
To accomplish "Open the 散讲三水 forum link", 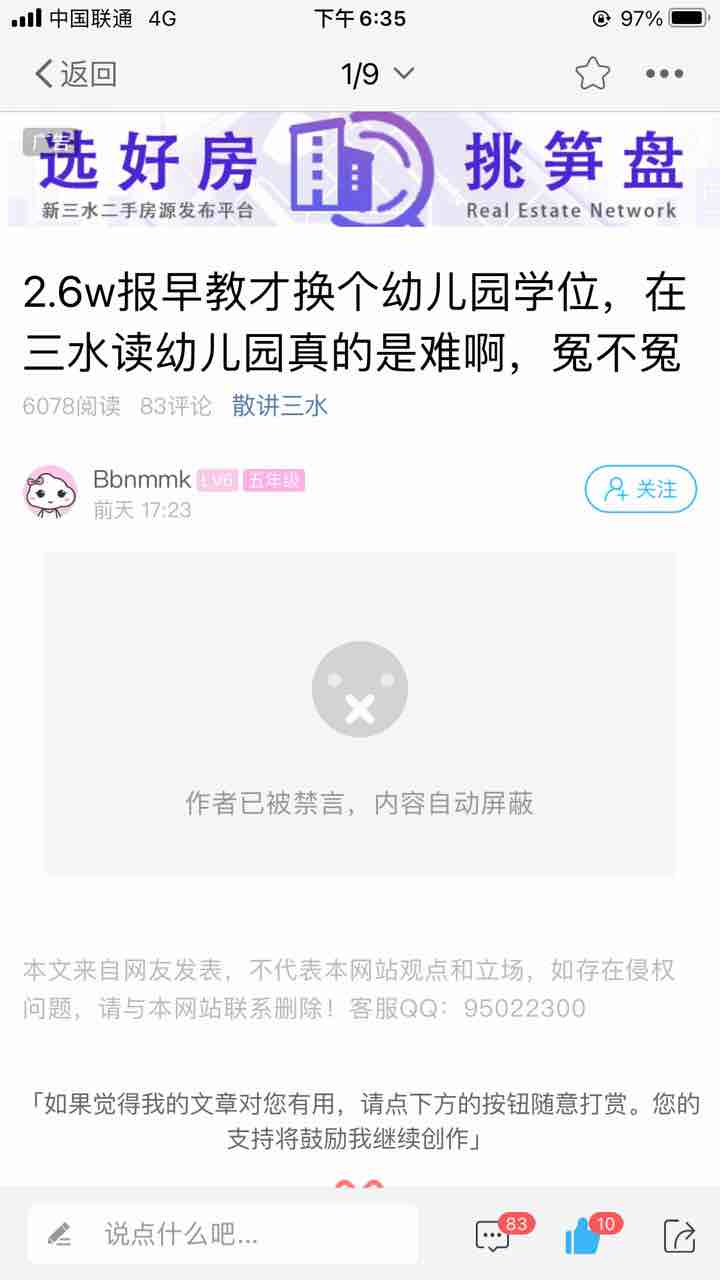I will pyautogui.click(x=280, y=406).
